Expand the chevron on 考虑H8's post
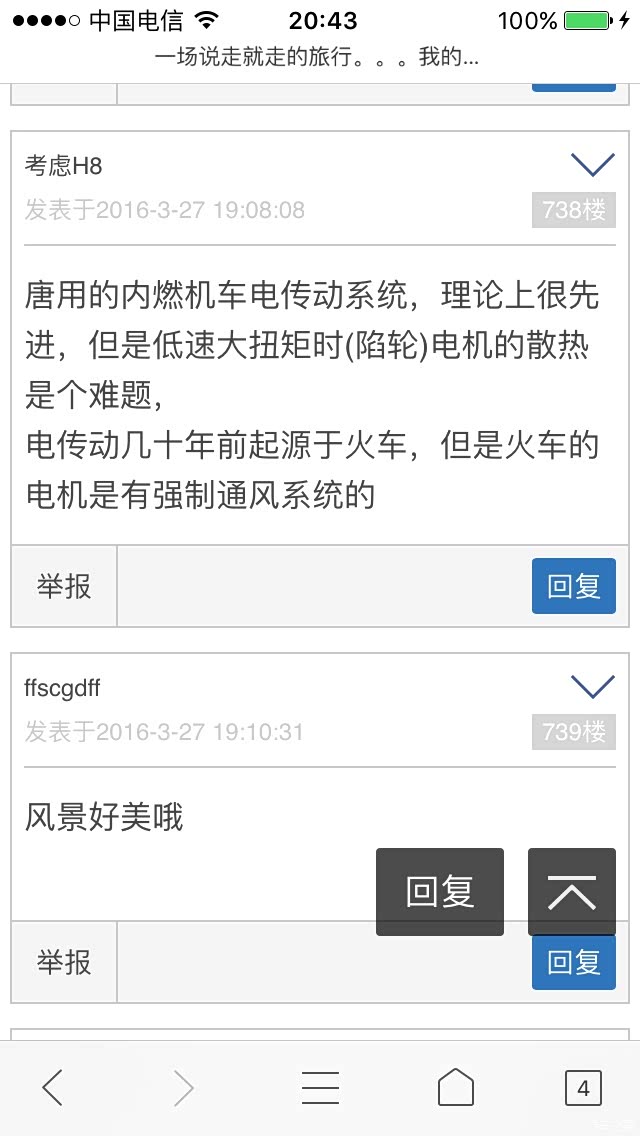The height and width of the screenshot is (1136, 640). (x=592, y=164)
